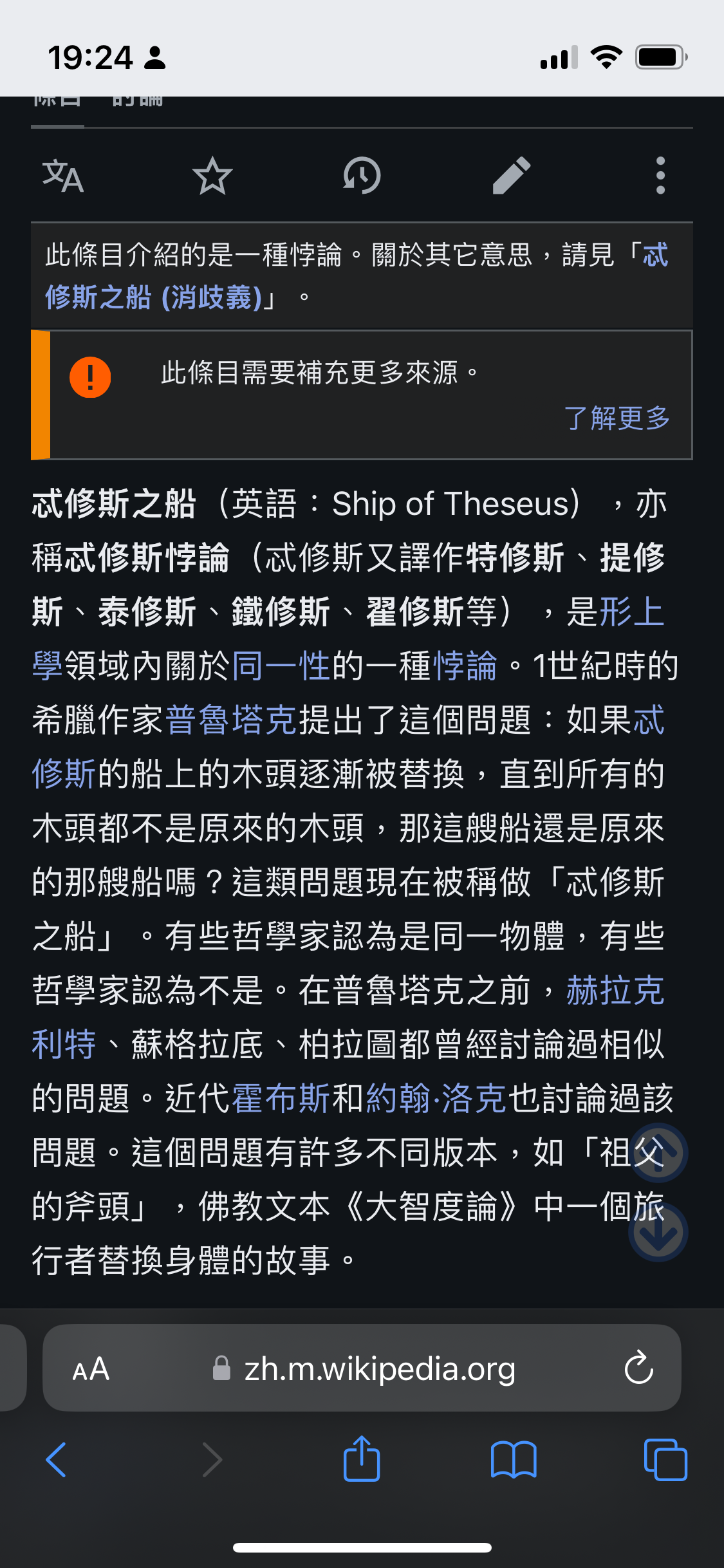Open the 同一性 link
This screenshot has height=1568, width=724.
(x=281, y=666)
